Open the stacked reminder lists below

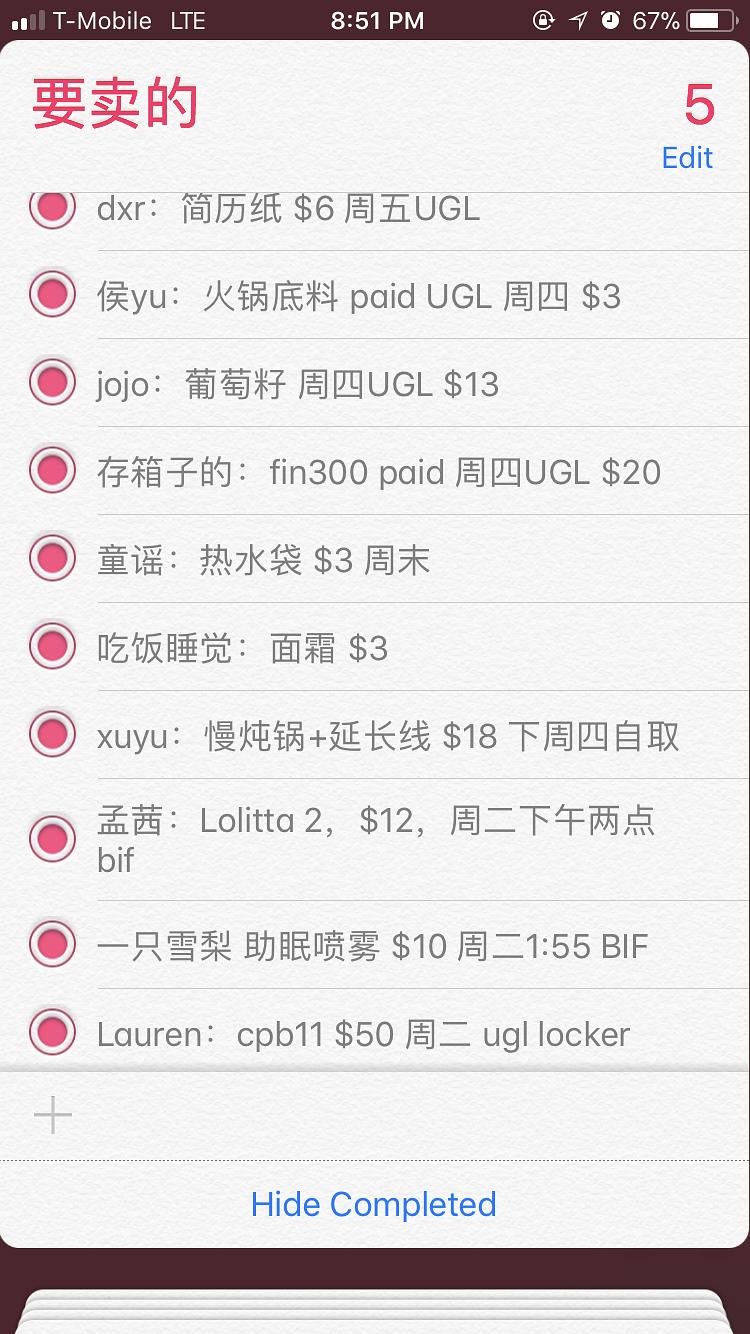click(x=374, y=1310)
